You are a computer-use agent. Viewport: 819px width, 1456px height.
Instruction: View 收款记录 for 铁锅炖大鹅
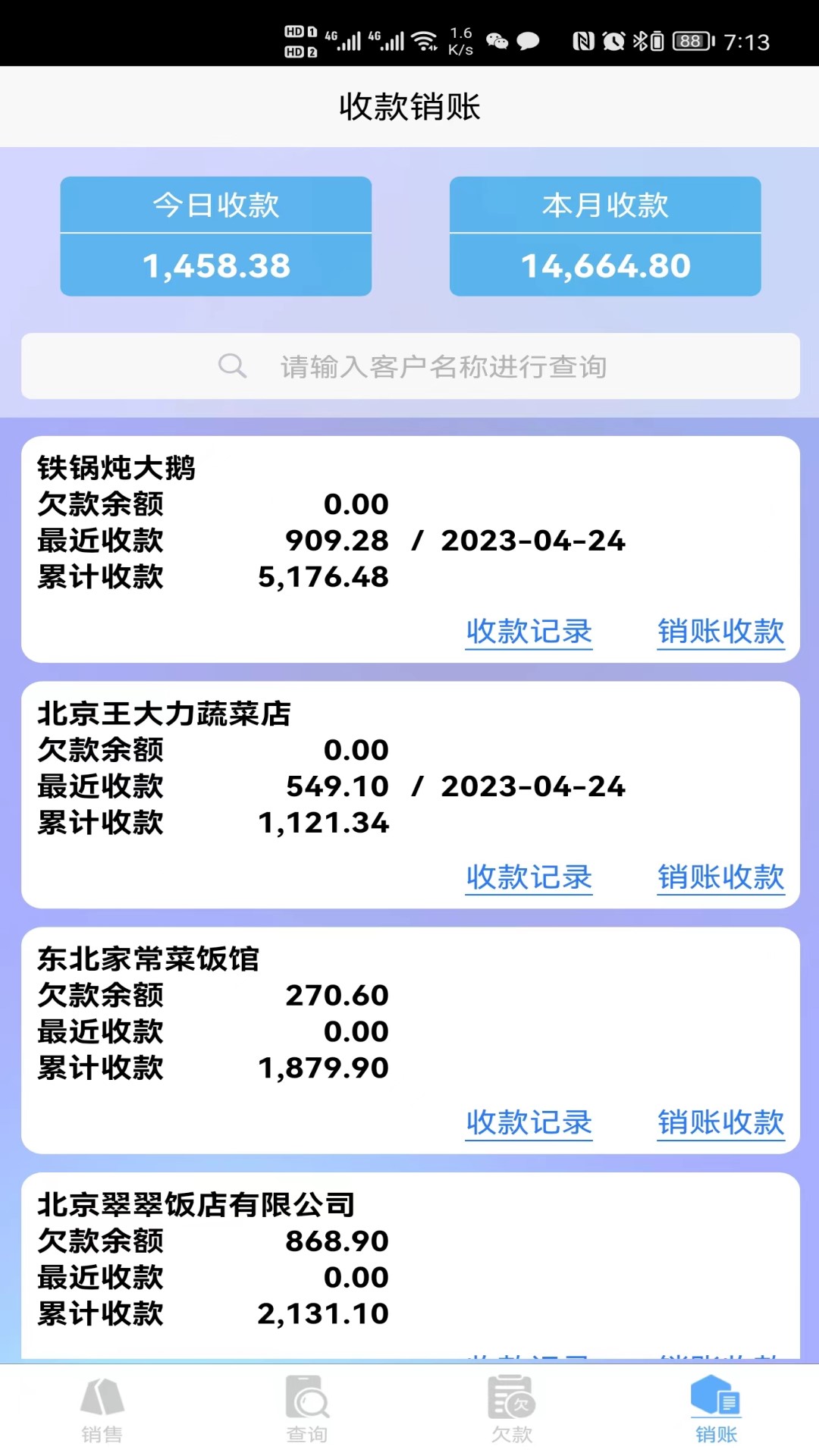tap(529, 632)
